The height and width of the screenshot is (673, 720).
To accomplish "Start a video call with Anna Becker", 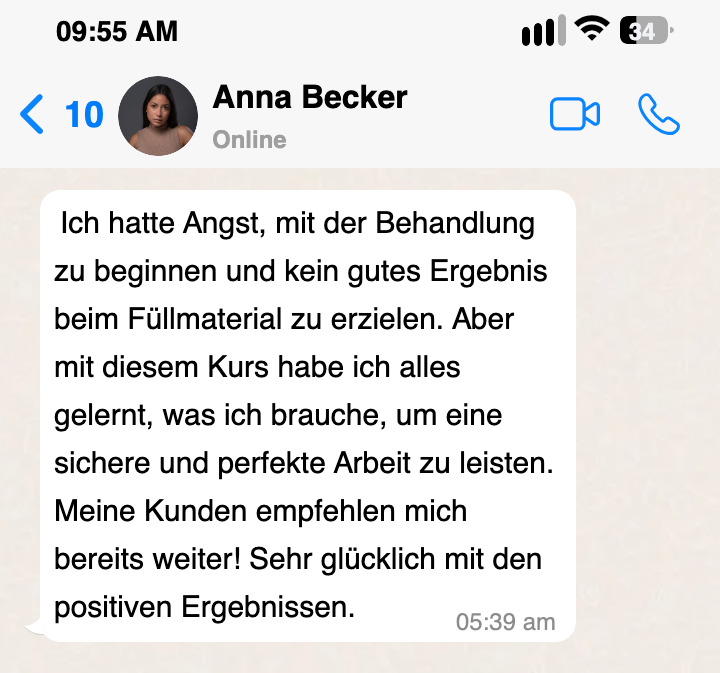I will 575,115.
